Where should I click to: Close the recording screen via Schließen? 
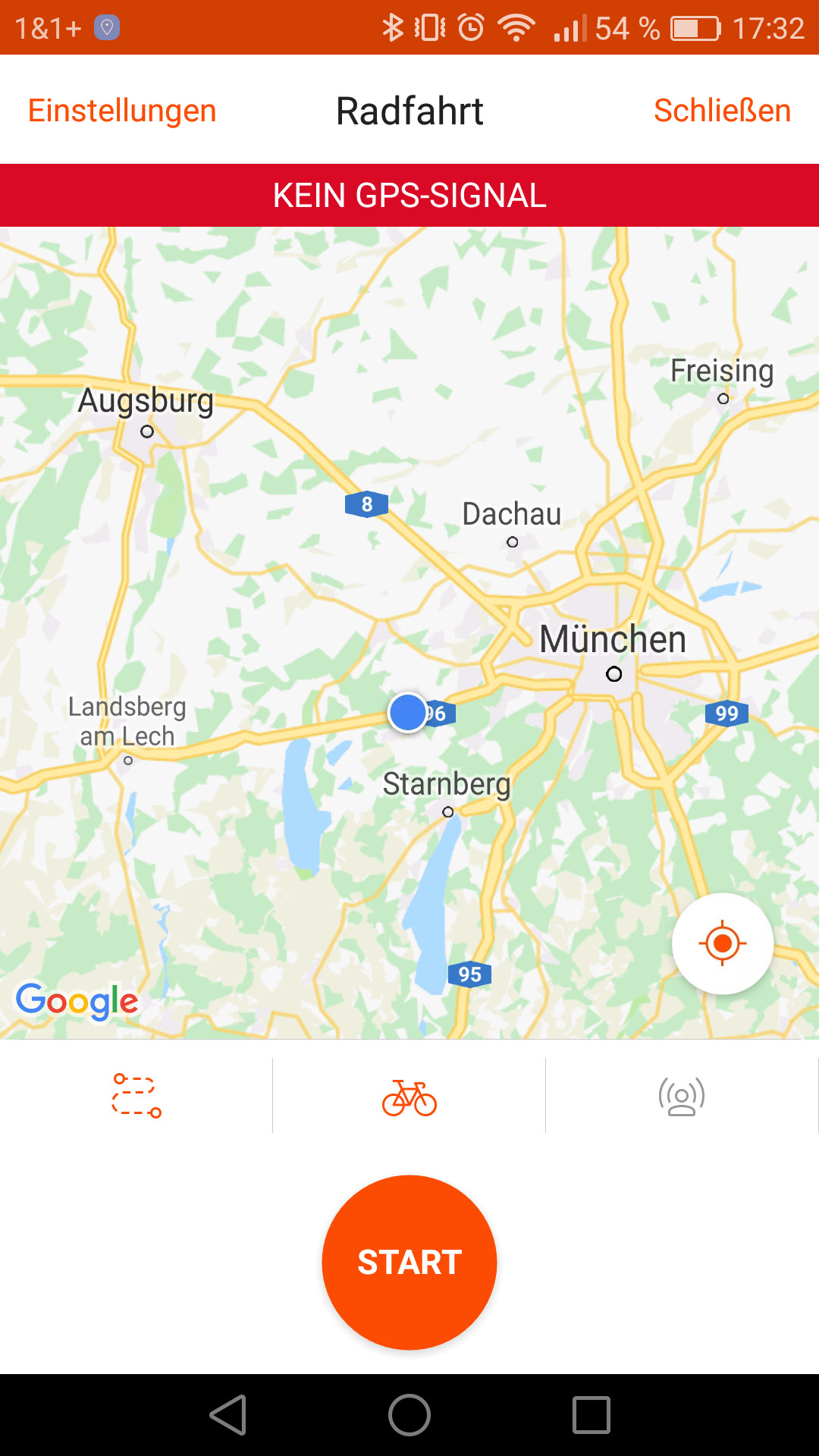(722, 111)
